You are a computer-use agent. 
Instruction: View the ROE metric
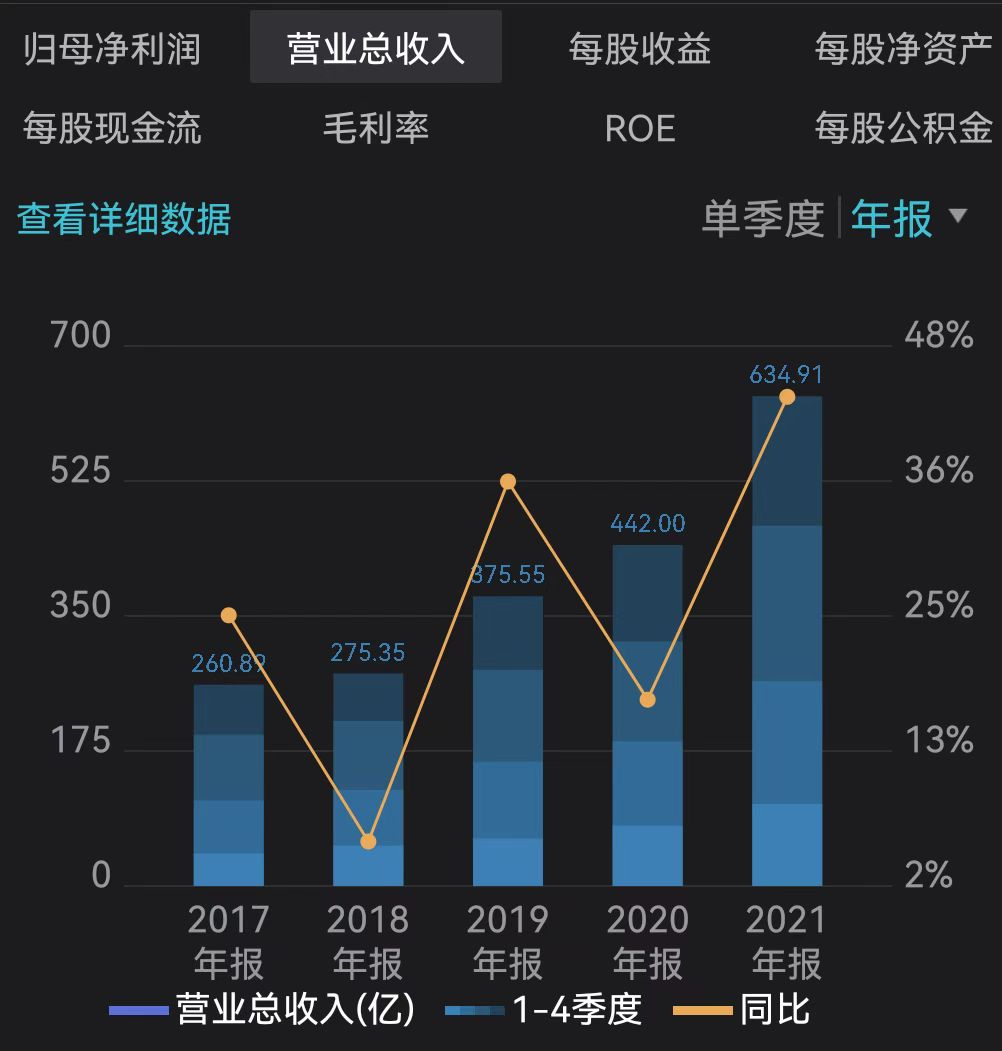tap(640, 128)
